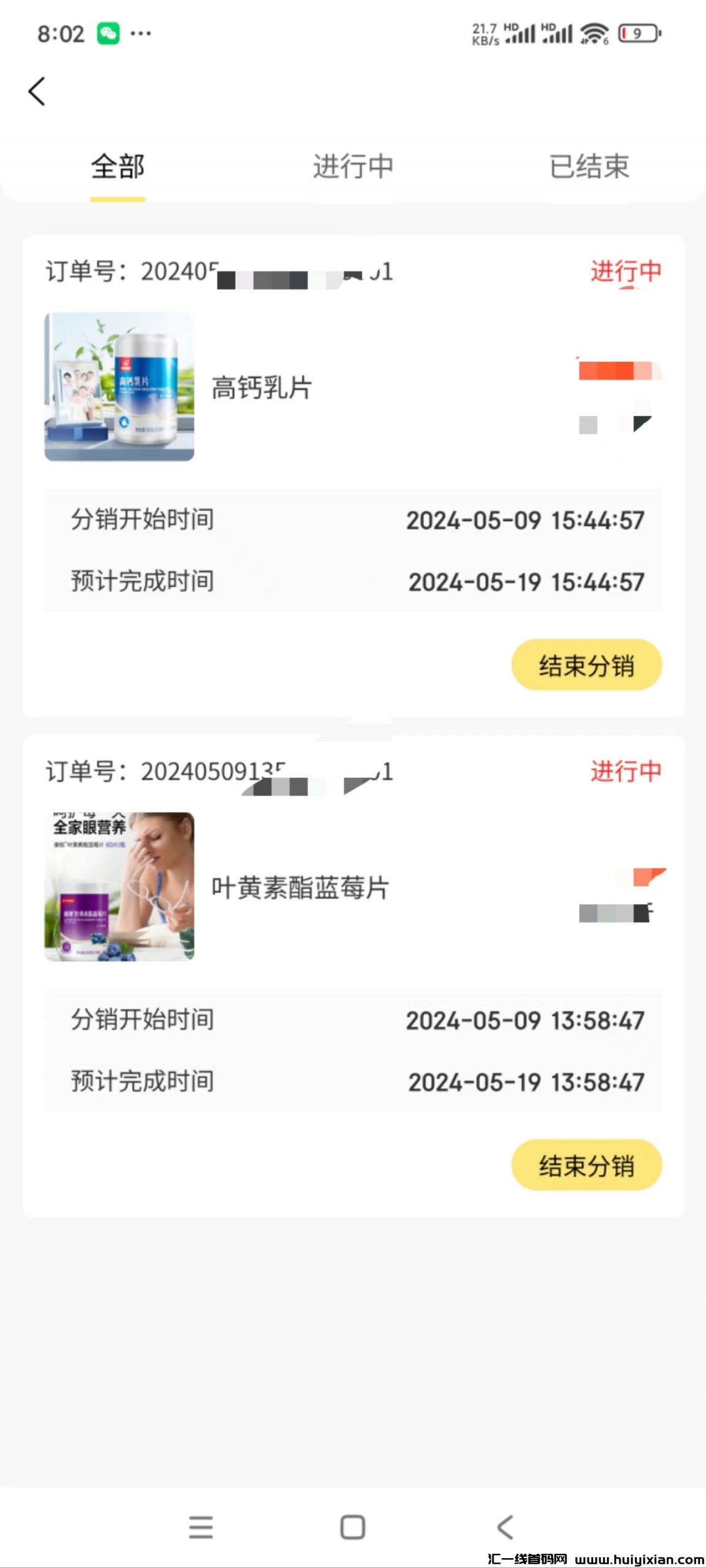Open the 叶黄素酯蓝莓片 order card
The width and height of the screenshot is (706, 1568).
tap(300, 888)
